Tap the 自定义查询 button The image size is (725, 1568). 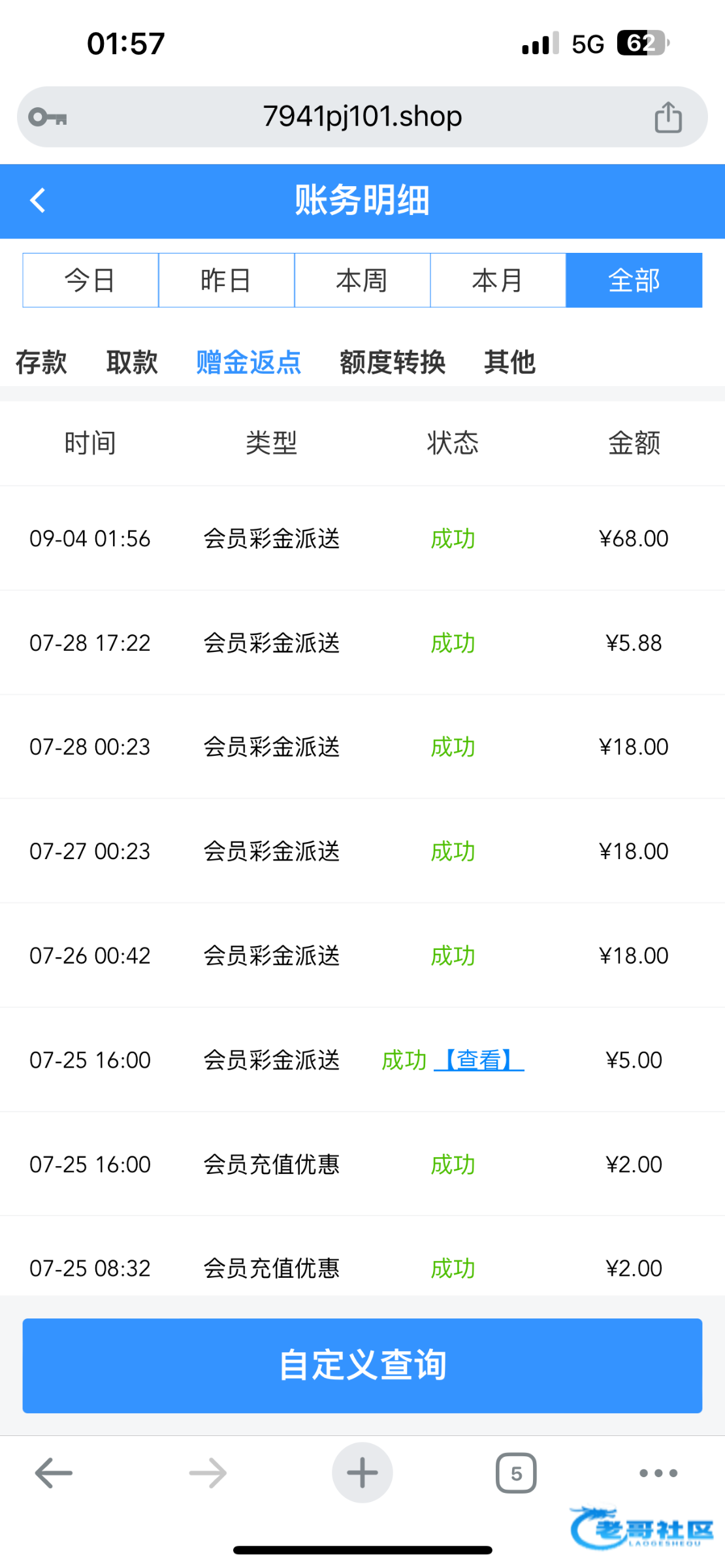362,1365
